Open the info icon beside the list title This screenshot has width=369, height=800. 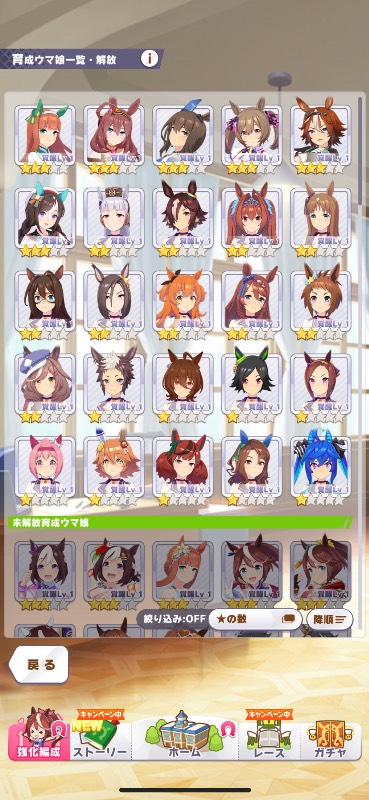(x=150, y=59)
